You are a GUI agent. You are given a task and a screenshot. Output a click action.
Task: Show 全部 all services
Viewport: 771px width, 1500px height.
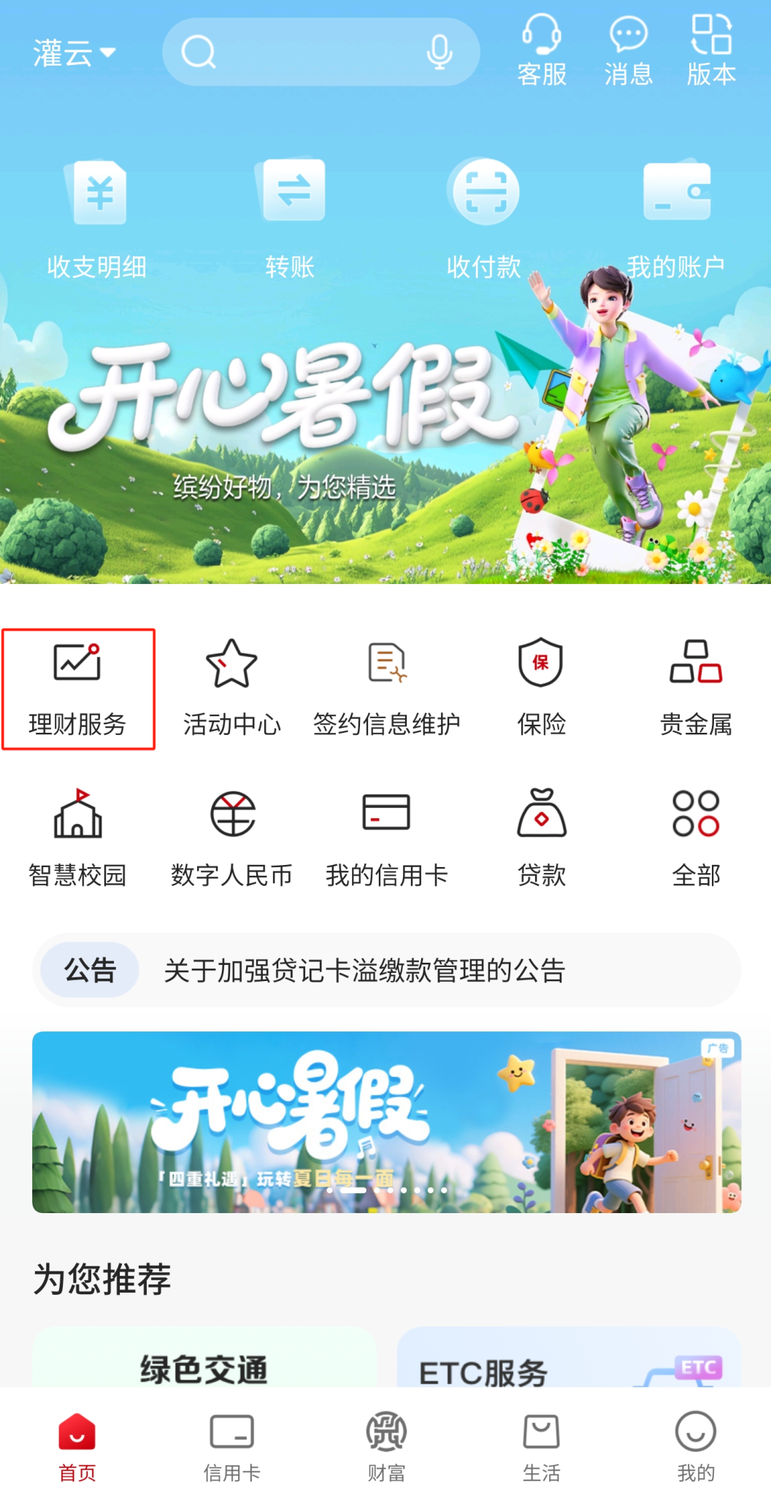(695, 838)
